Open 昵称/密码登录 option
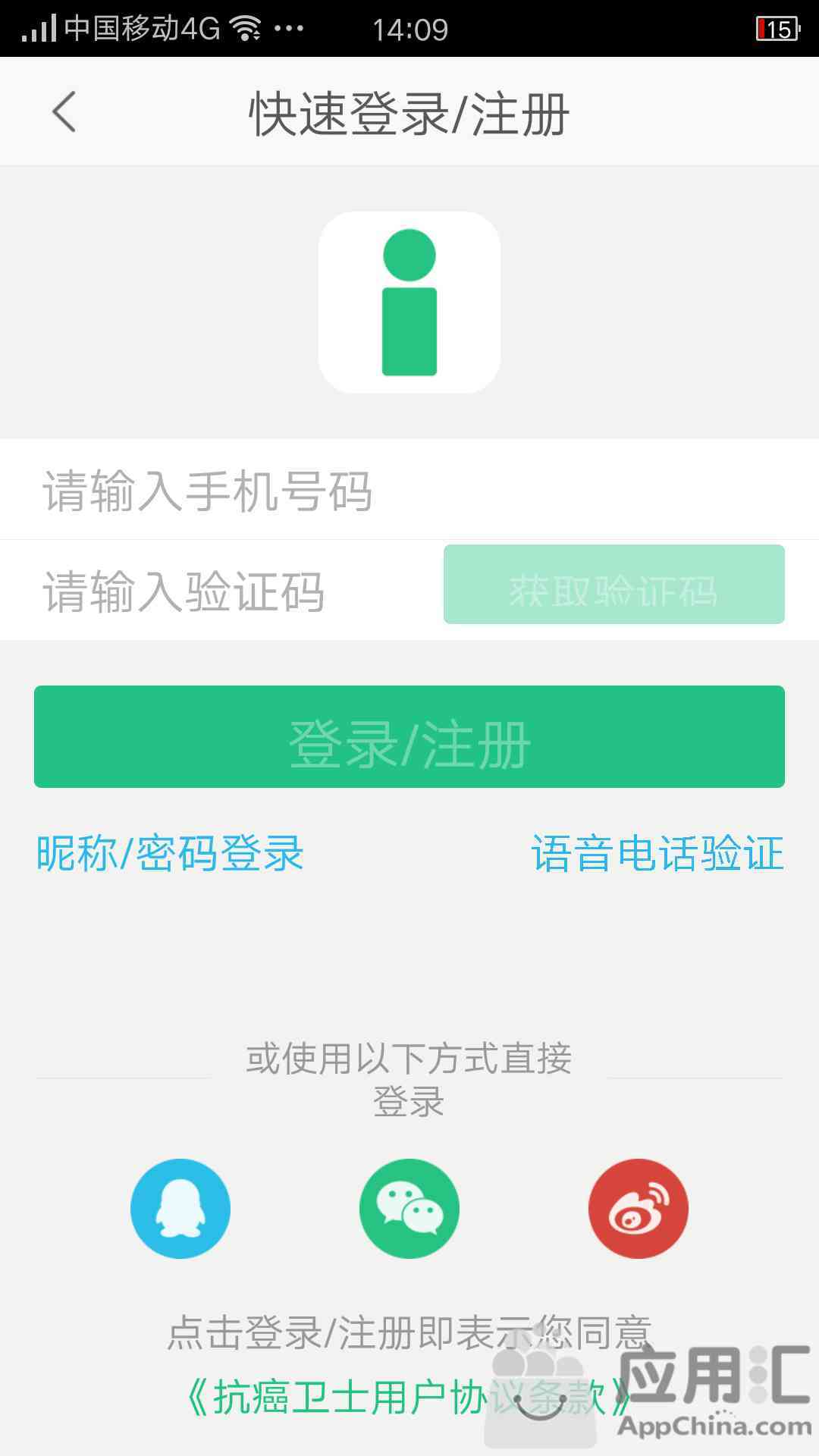This screenshot has height=1456, width=819. (x=170, y=853)
